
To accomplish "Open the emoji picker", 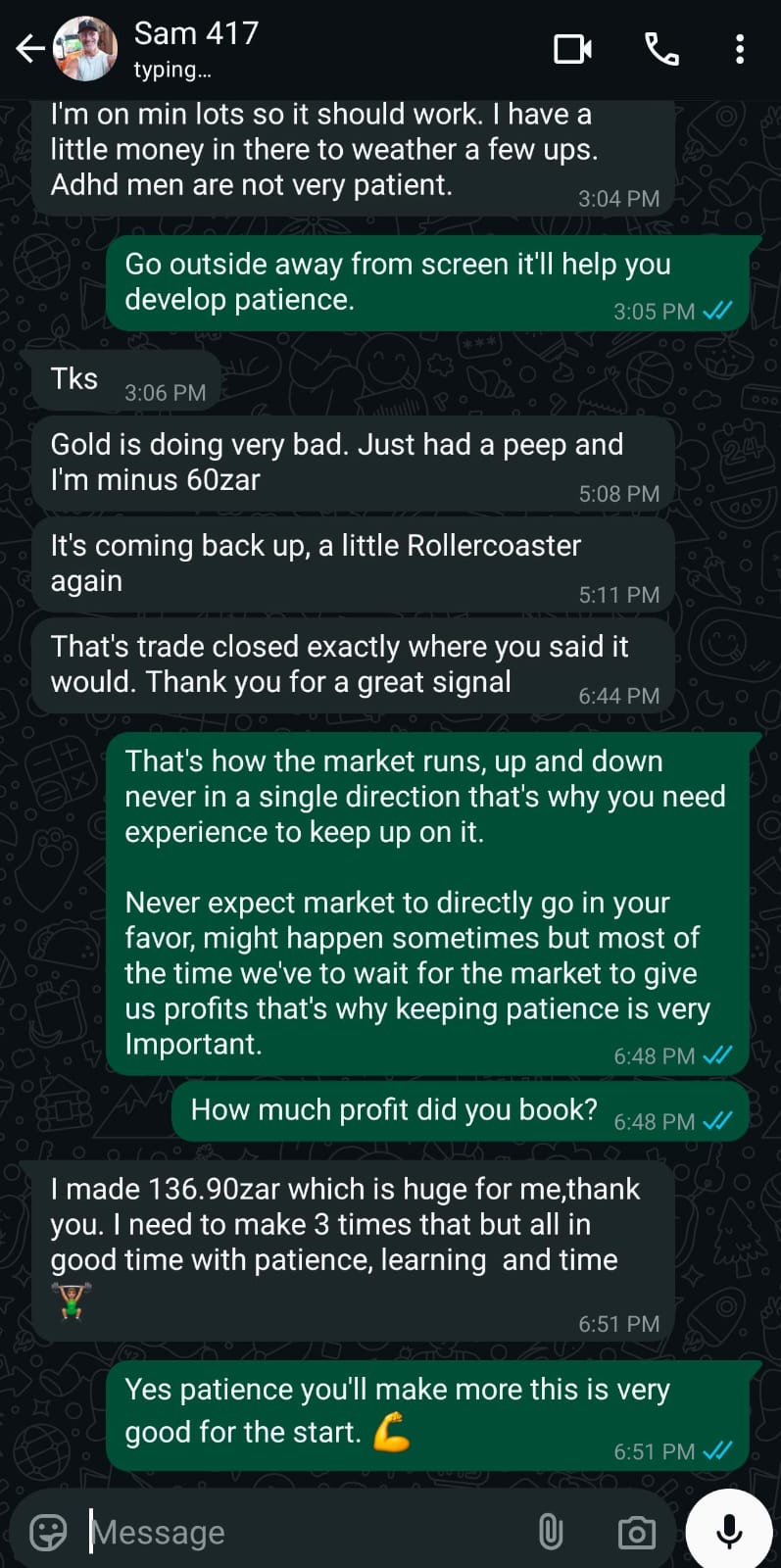I will (48, 1532).
